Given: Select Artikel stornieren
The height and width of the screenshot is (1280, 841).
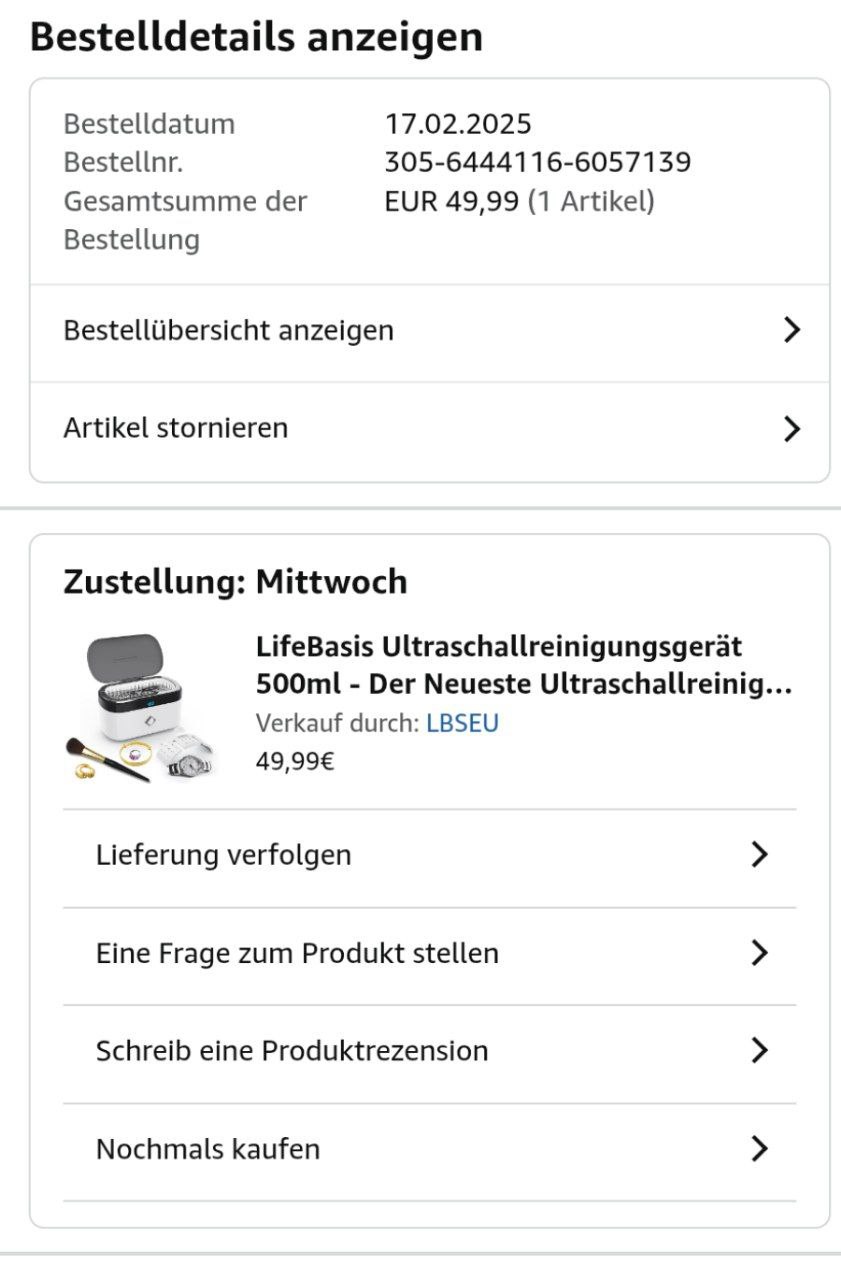Looking at the screenshot, I should point(429,429).
